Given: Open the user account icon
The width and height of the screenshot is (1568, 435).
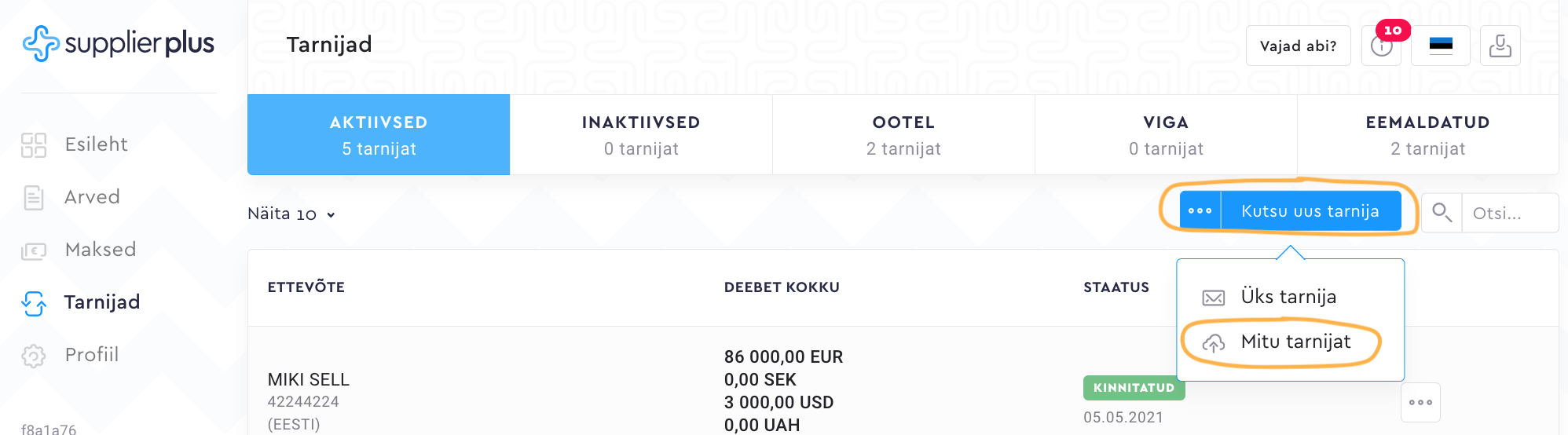Looking at the screenshot, I should click(x=1500, y=46).
